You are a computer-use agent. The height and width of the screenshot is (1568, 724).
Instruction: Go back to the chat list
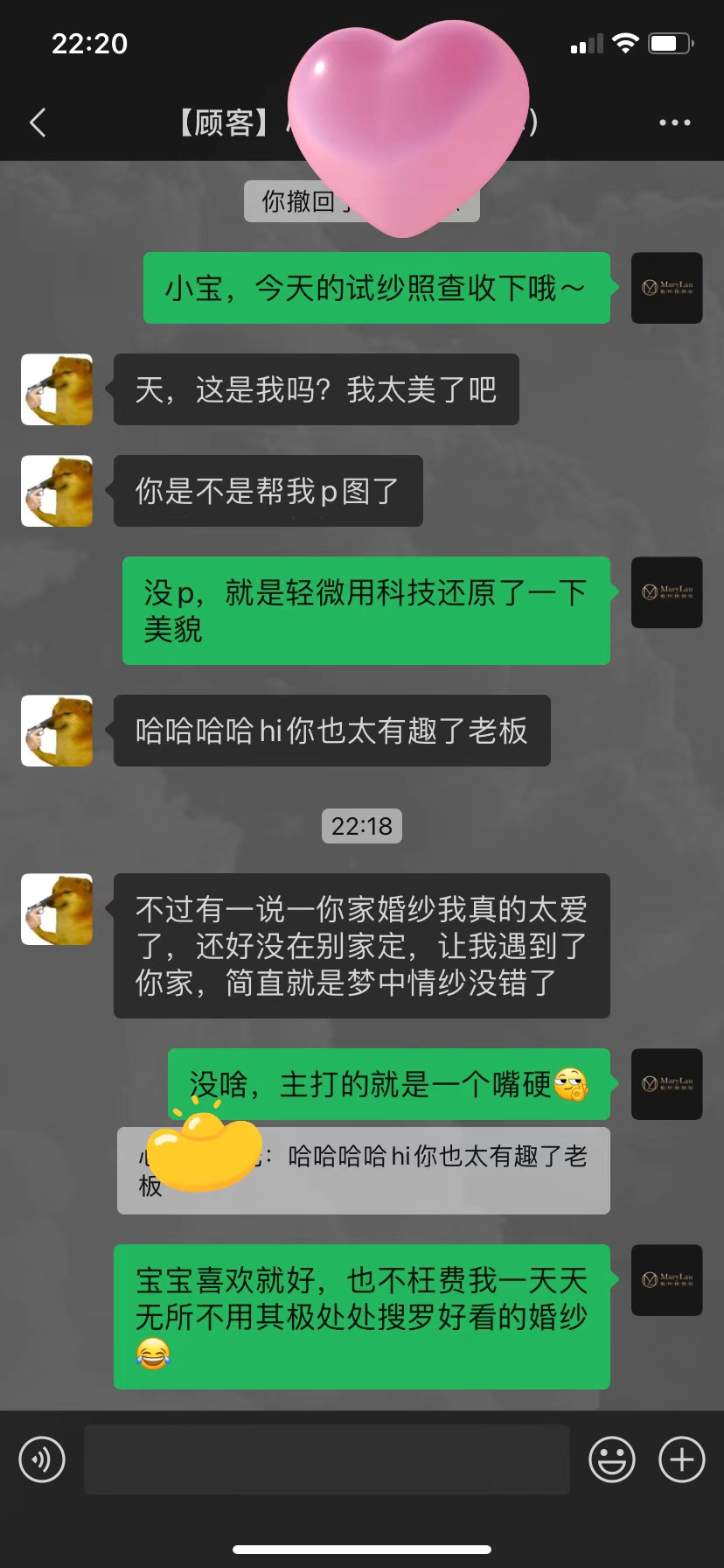38,122
